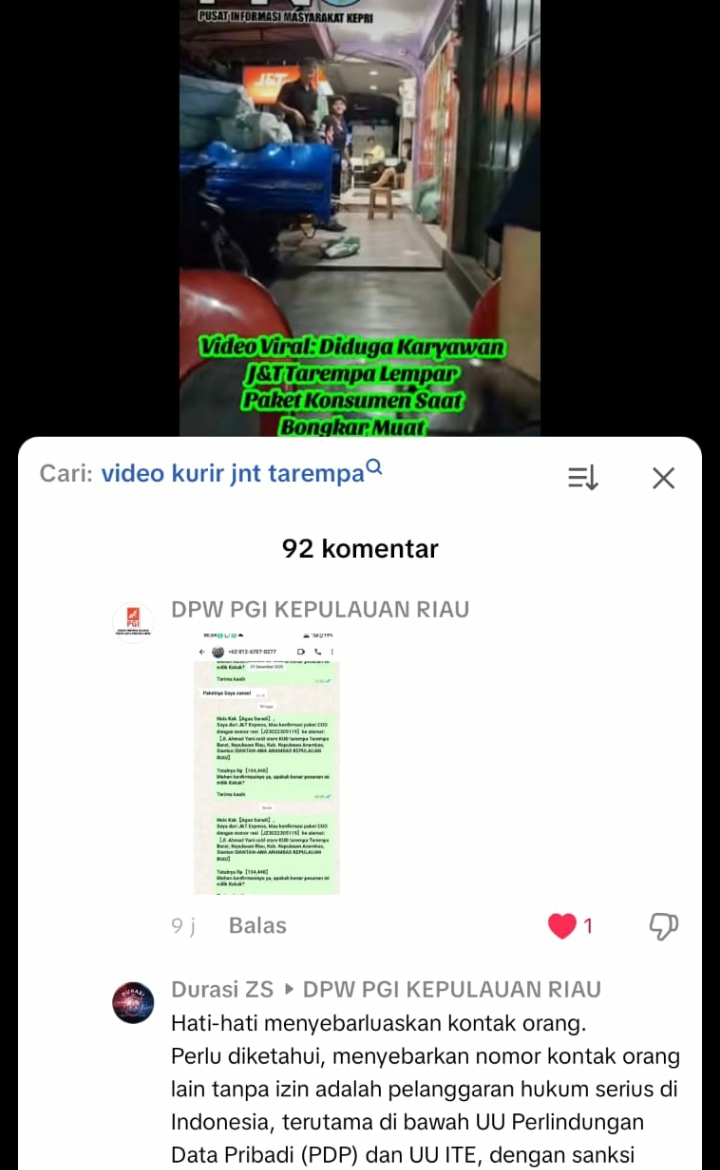Tap Balas under DPW PGI's comment
The image size is (720, 1170).
click(x=257, y=926)
